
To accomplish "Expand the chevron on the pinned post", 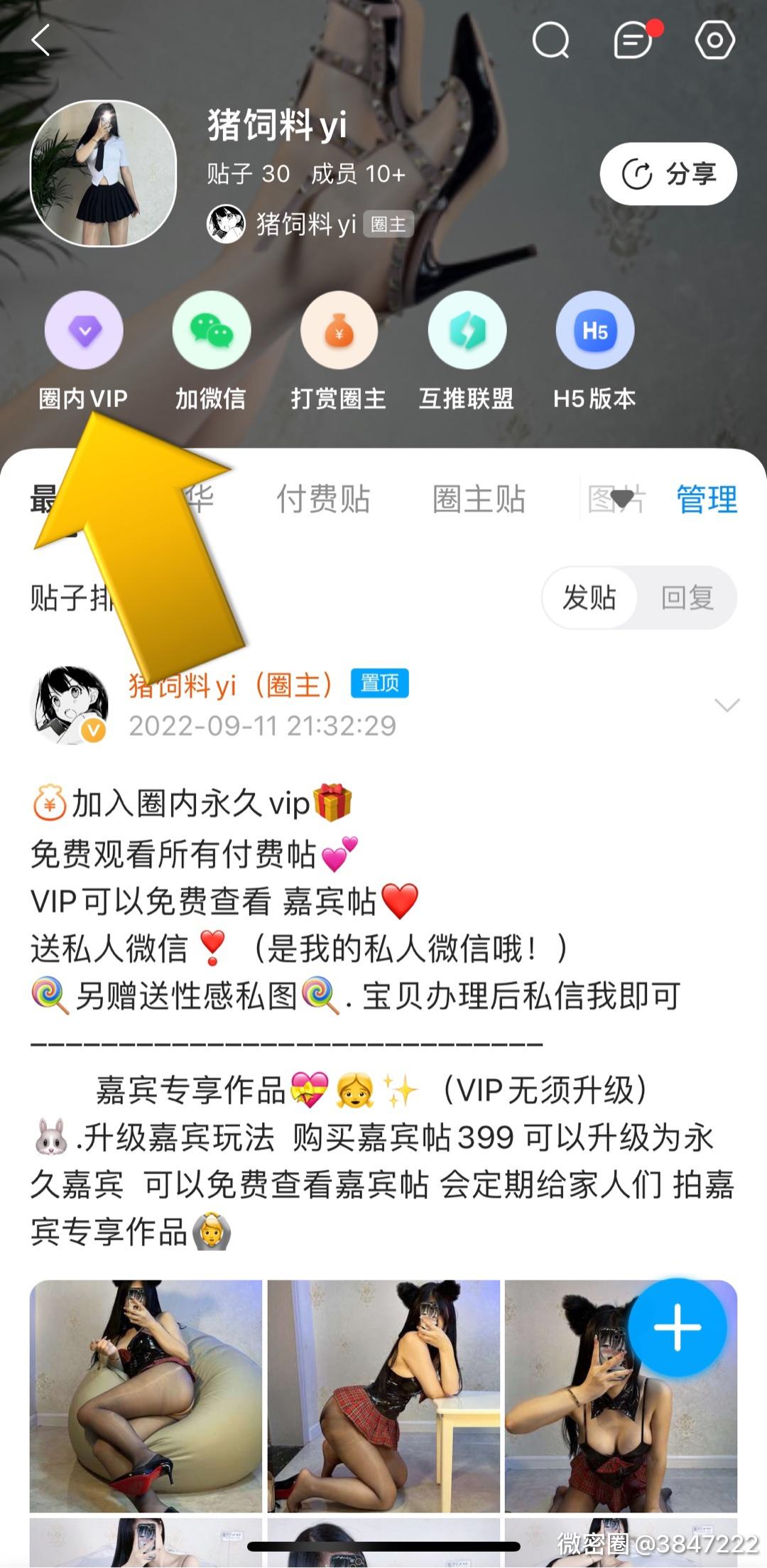I will point(727,705).
